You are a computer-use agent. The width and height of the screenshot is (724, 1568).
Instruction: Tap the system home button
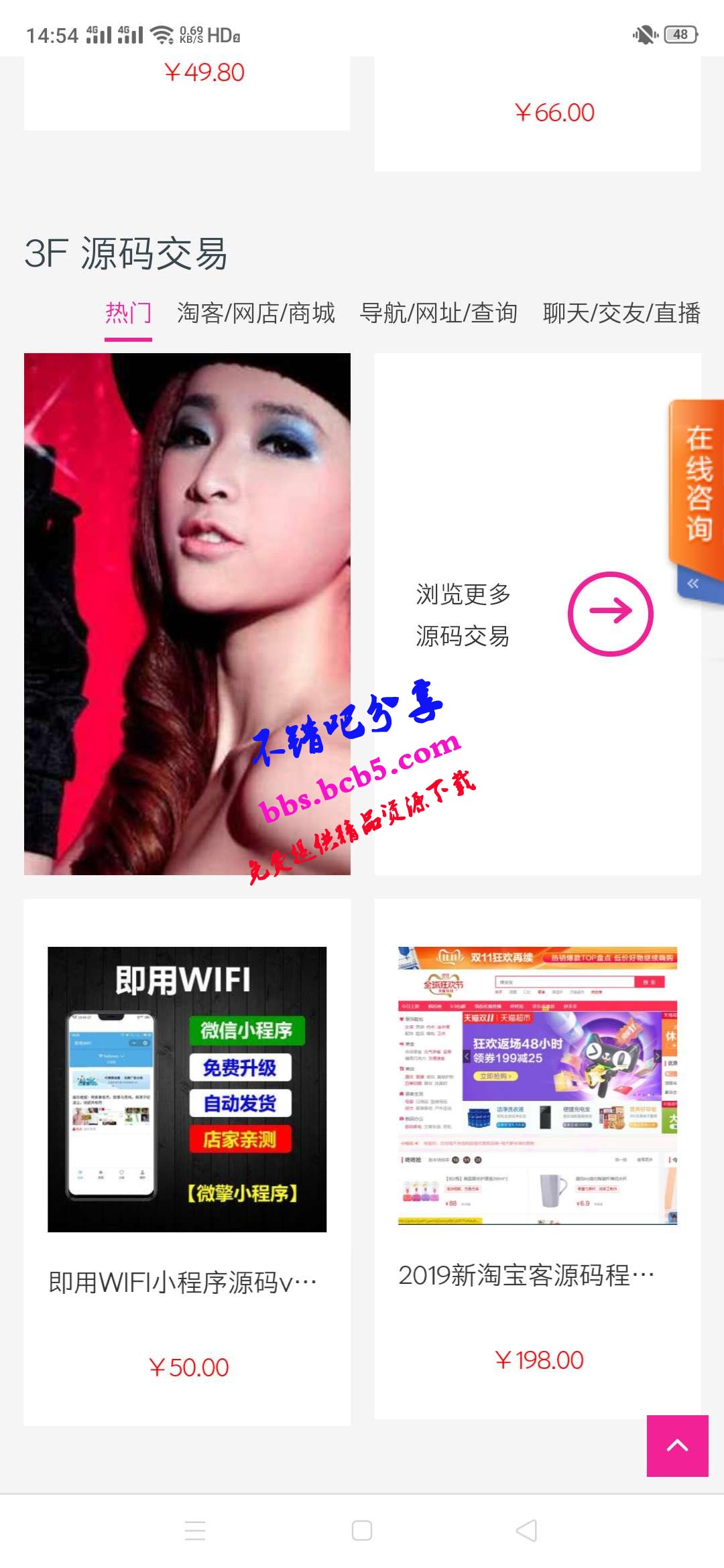click(362, 1530)
